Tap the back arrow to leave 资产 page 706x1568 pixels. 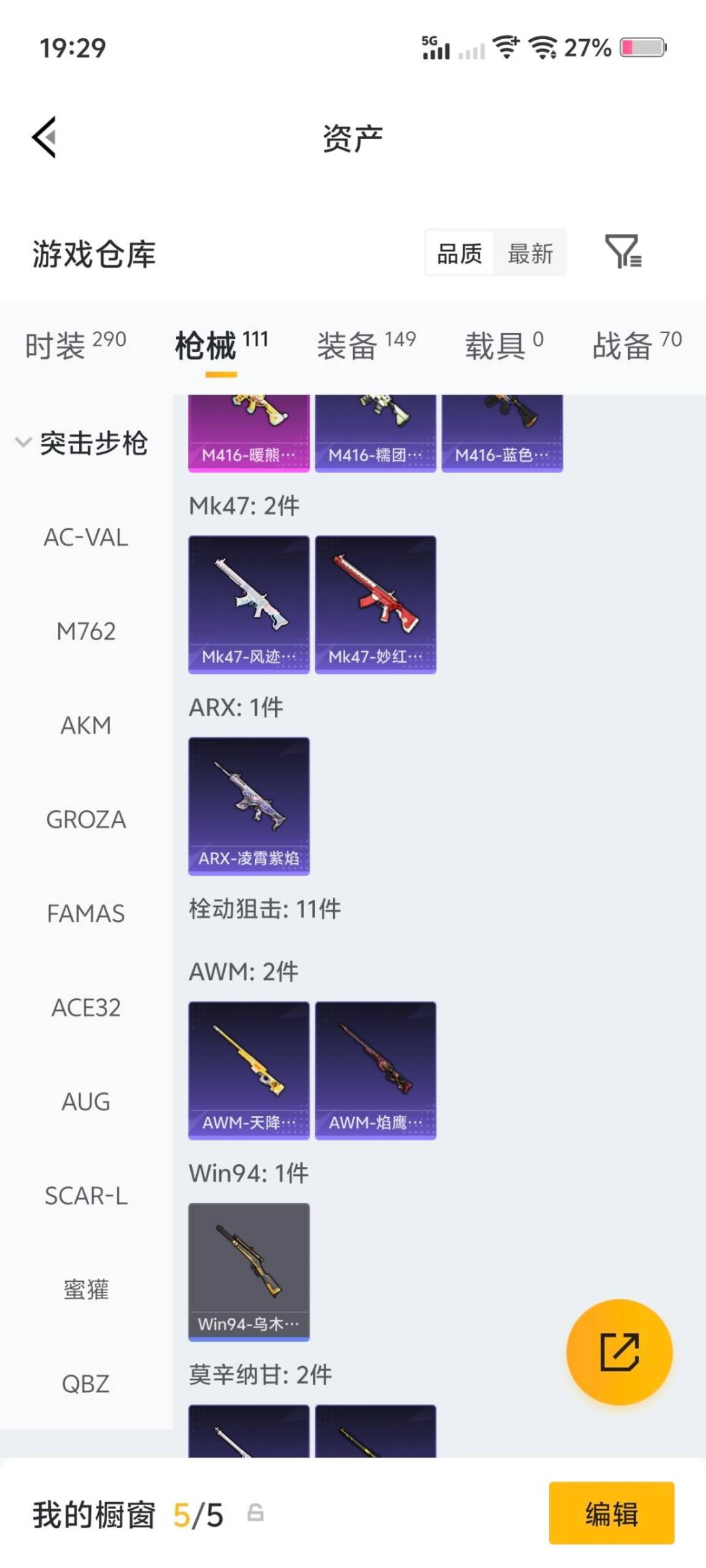[43, 137]
